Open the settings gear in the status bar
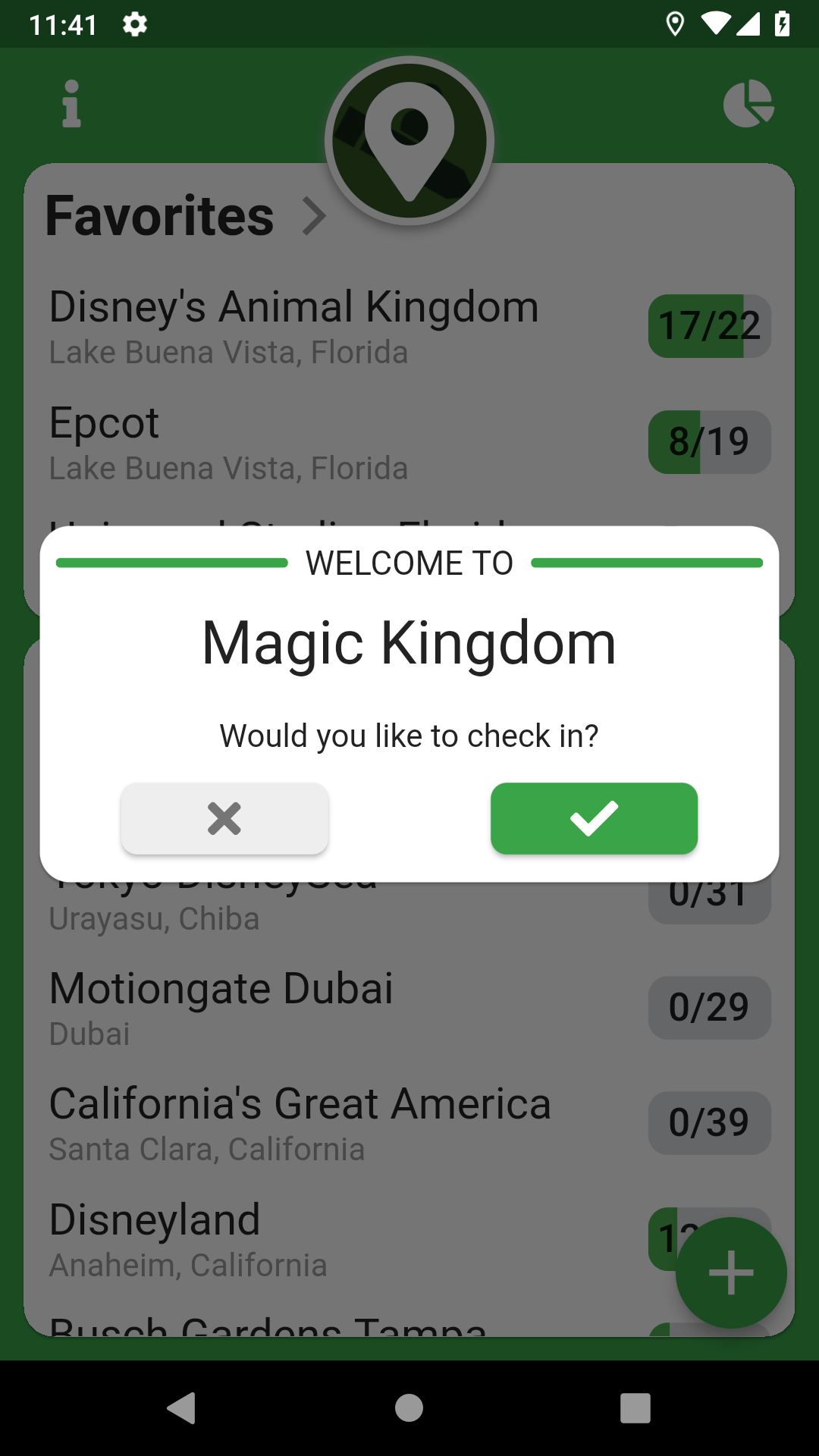This screenshot has height=1456, width=819. [135, 25]
